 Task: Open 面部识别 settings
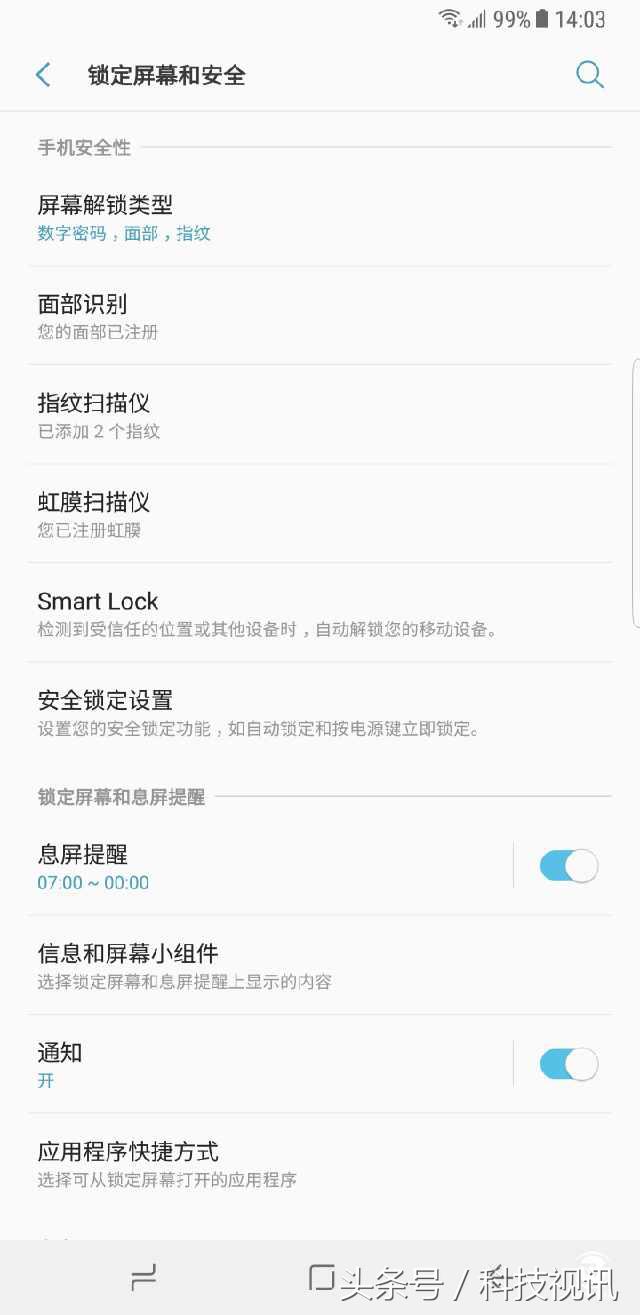point(250,316)
